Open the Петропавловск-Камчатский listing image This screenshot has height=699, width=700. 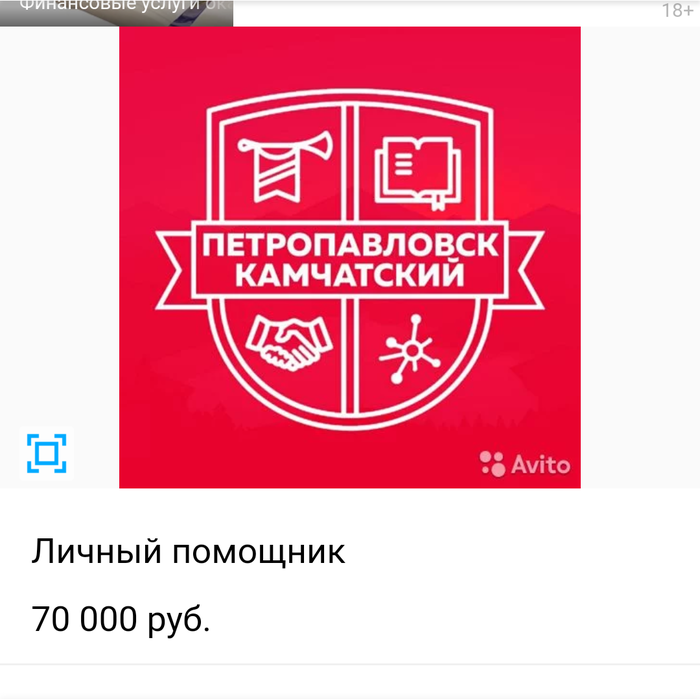point(349,257)
